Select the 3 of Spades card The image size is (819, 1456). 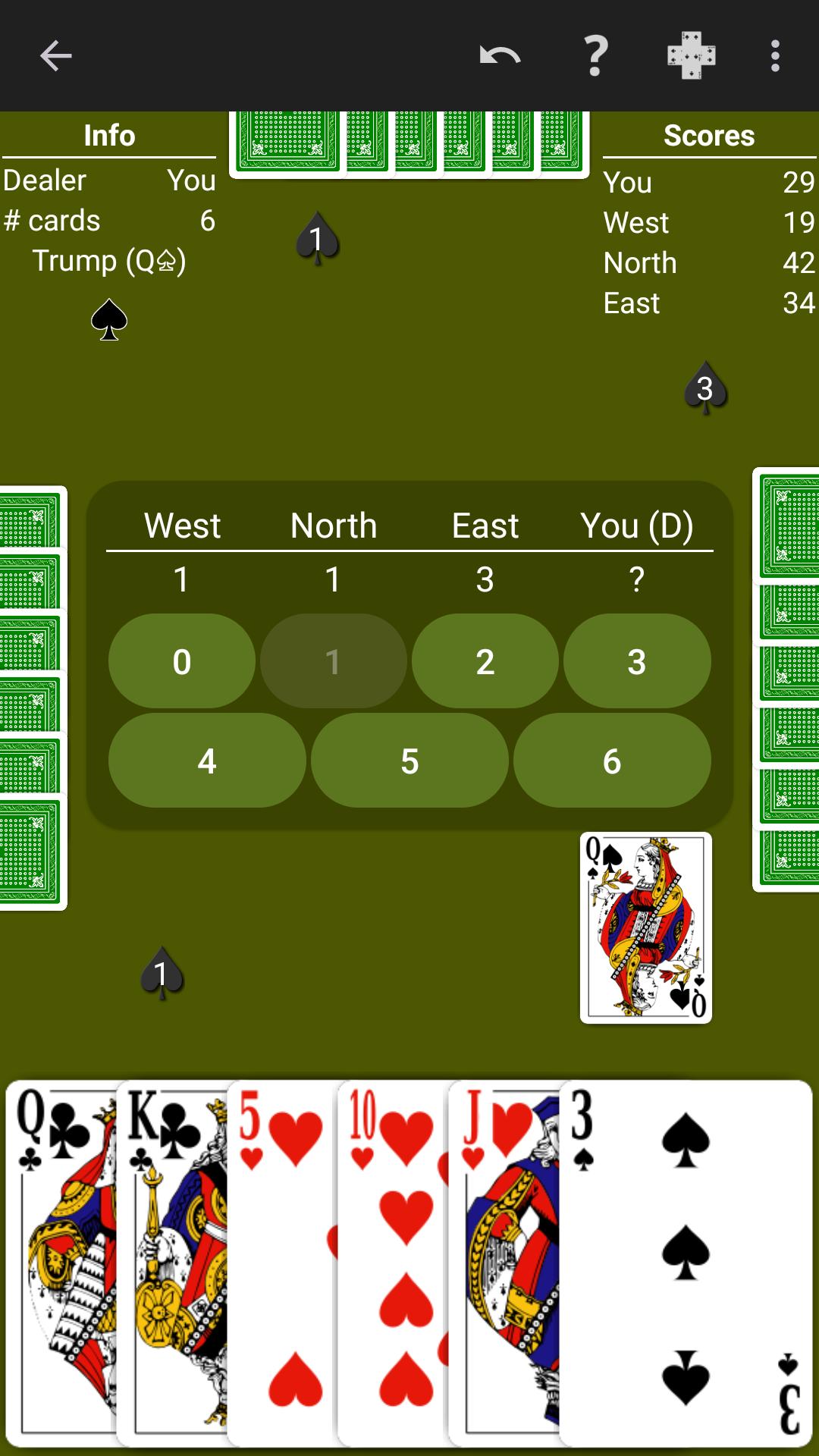[686, 1263]
